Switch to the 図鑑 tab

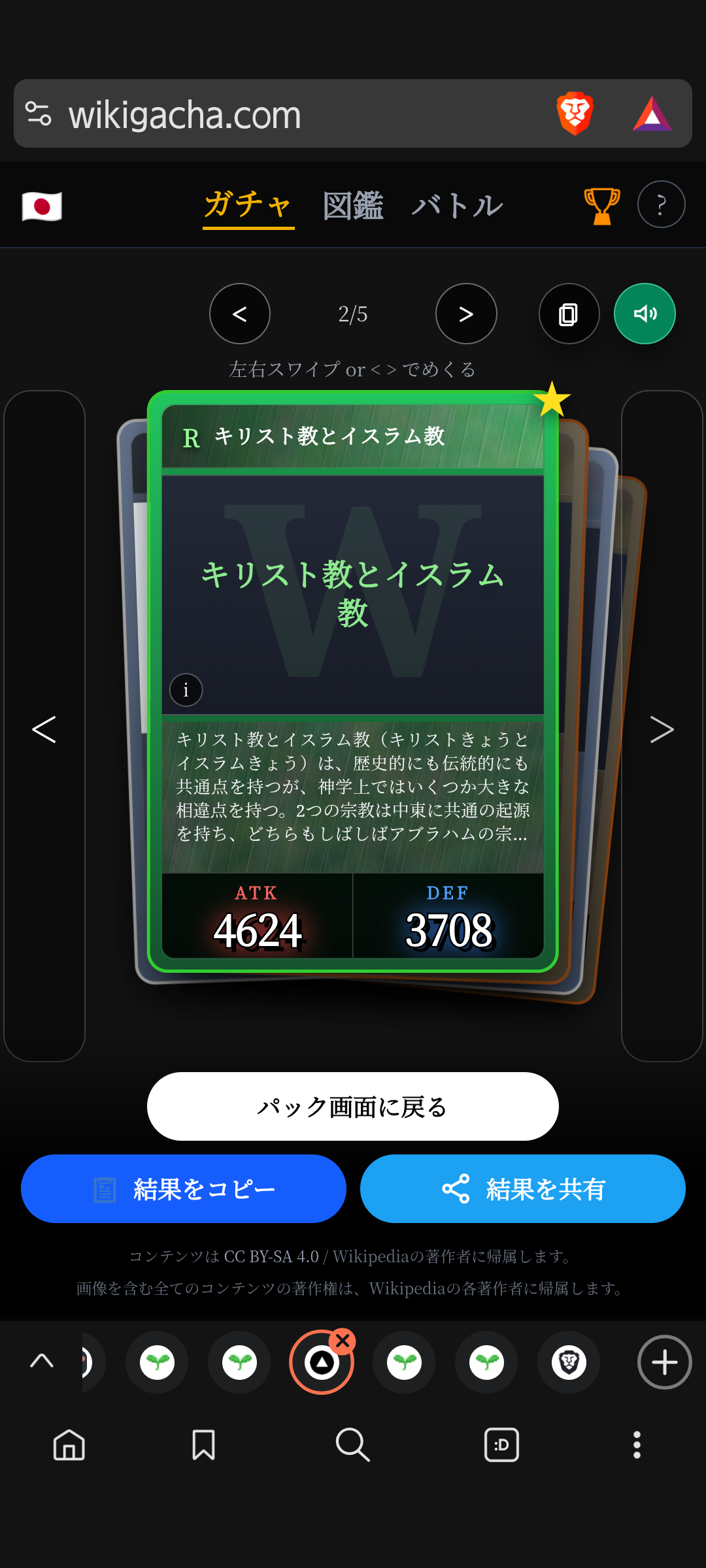click(353, 206)
